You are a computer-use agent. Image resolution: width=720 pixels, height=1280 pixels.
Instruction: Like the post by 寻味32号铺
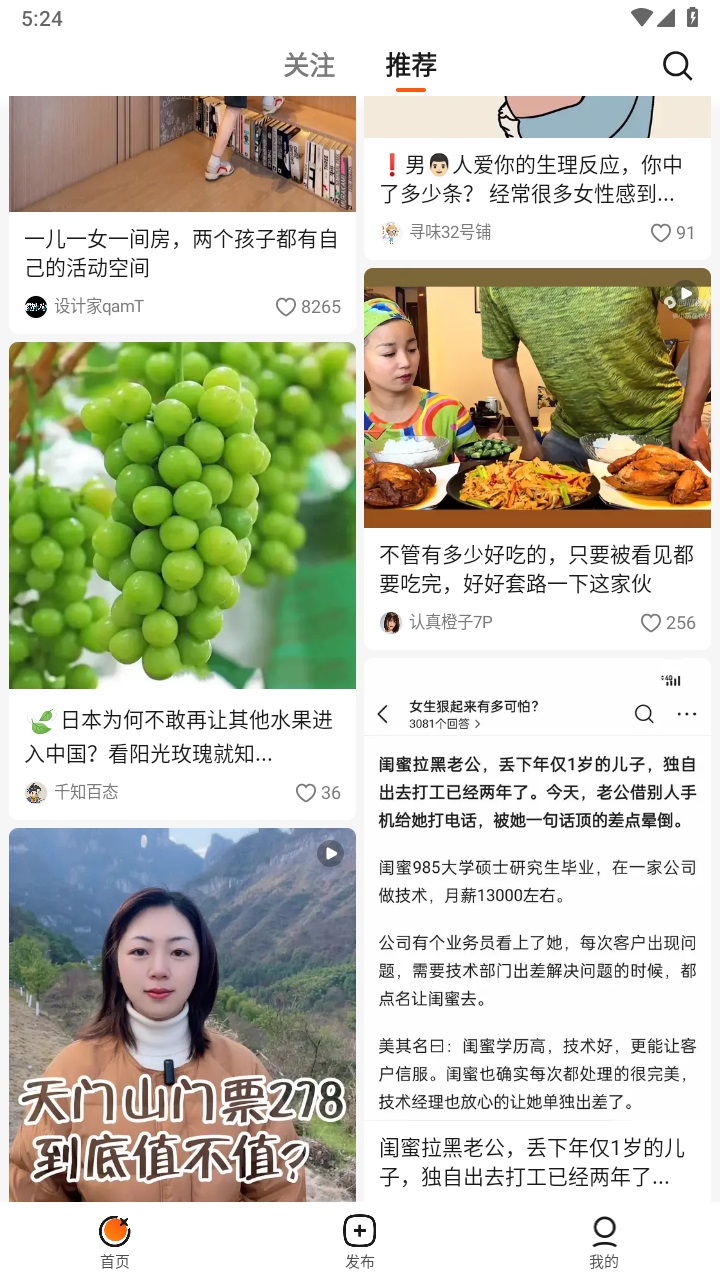point(661,233)
